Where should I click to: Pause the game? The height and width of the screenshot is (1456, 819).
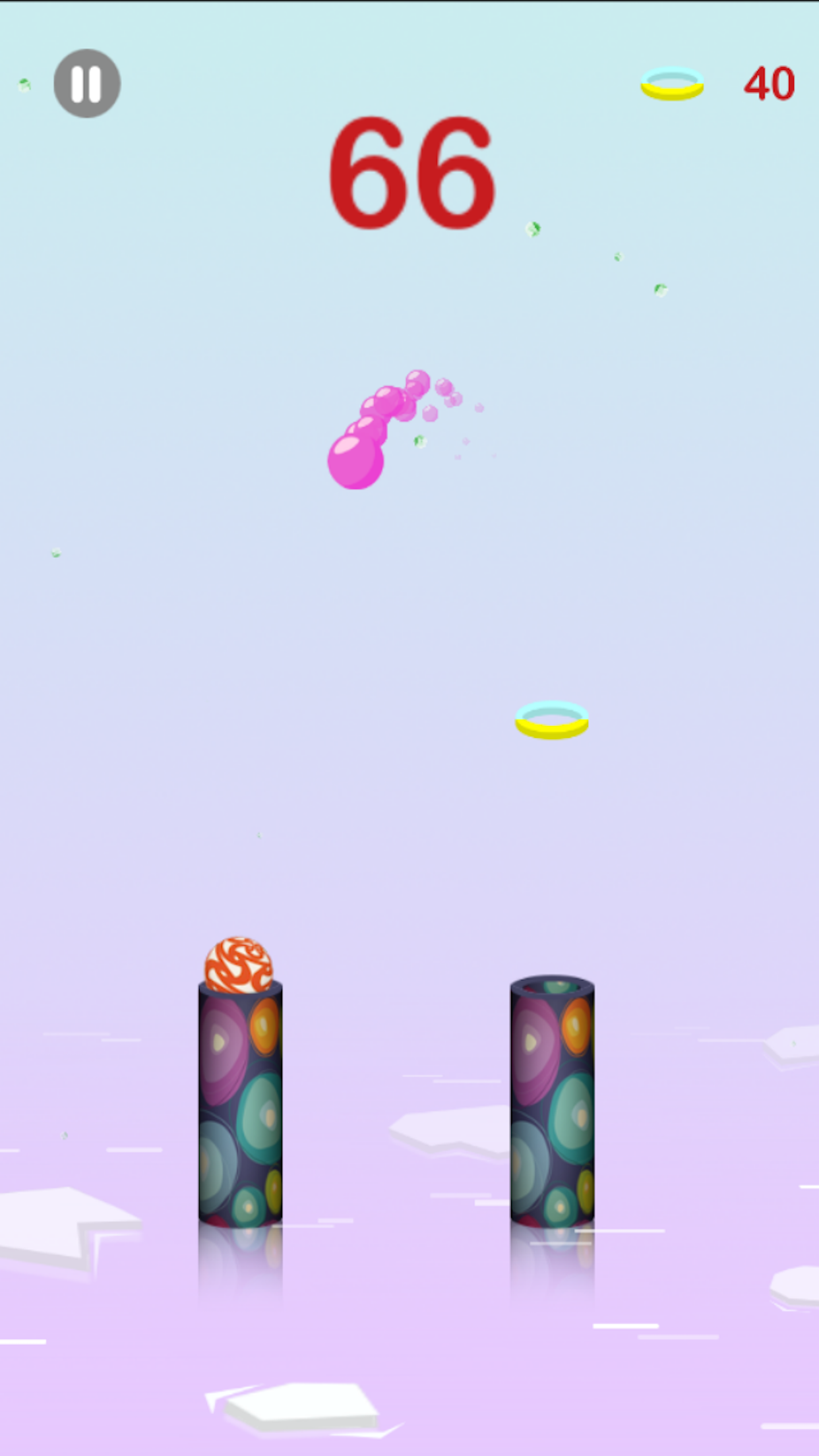click(87, 84)
